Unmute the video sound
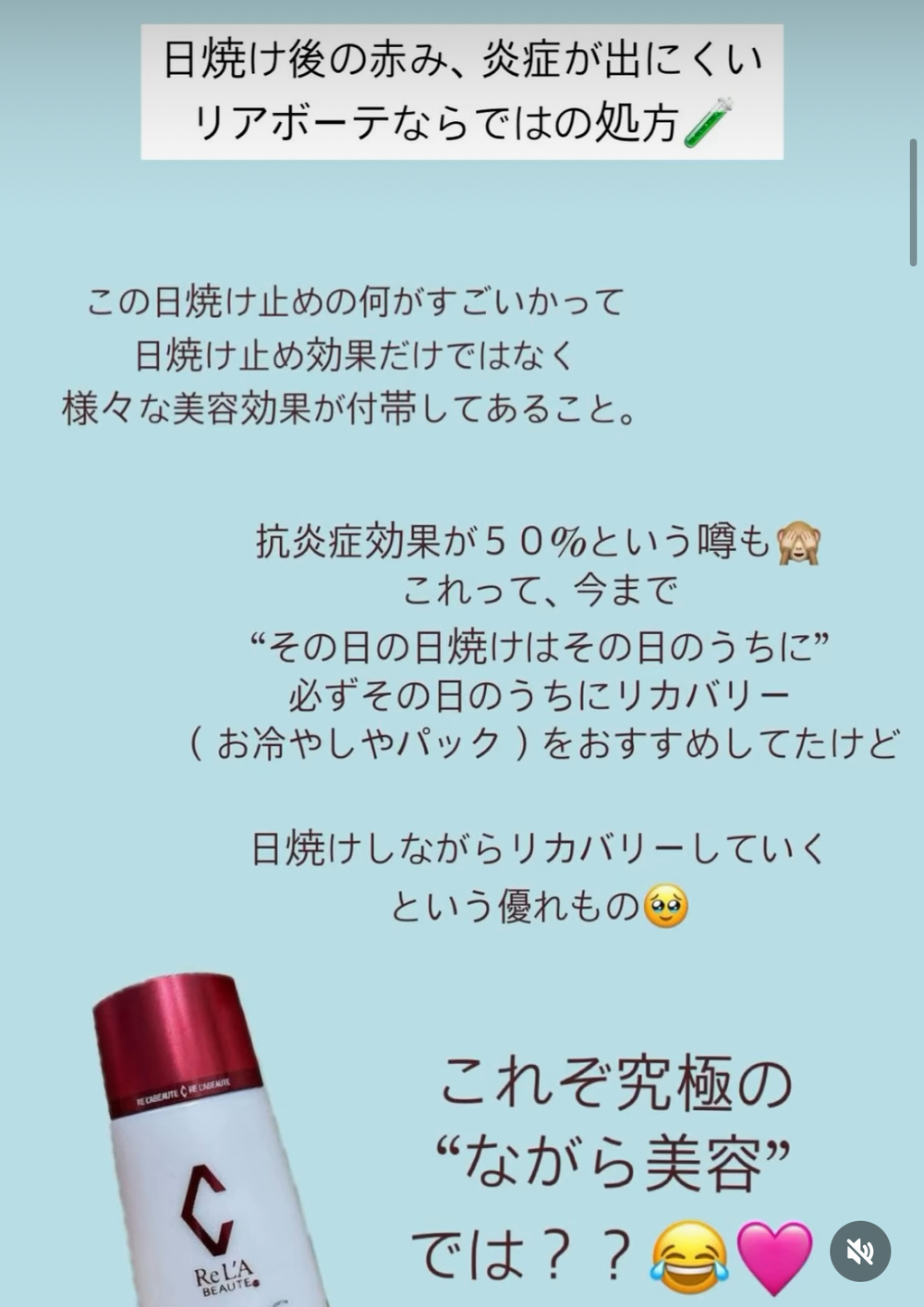This screenshot has height=1307, width=924. pyautogui.click(x=859, y=1251)
